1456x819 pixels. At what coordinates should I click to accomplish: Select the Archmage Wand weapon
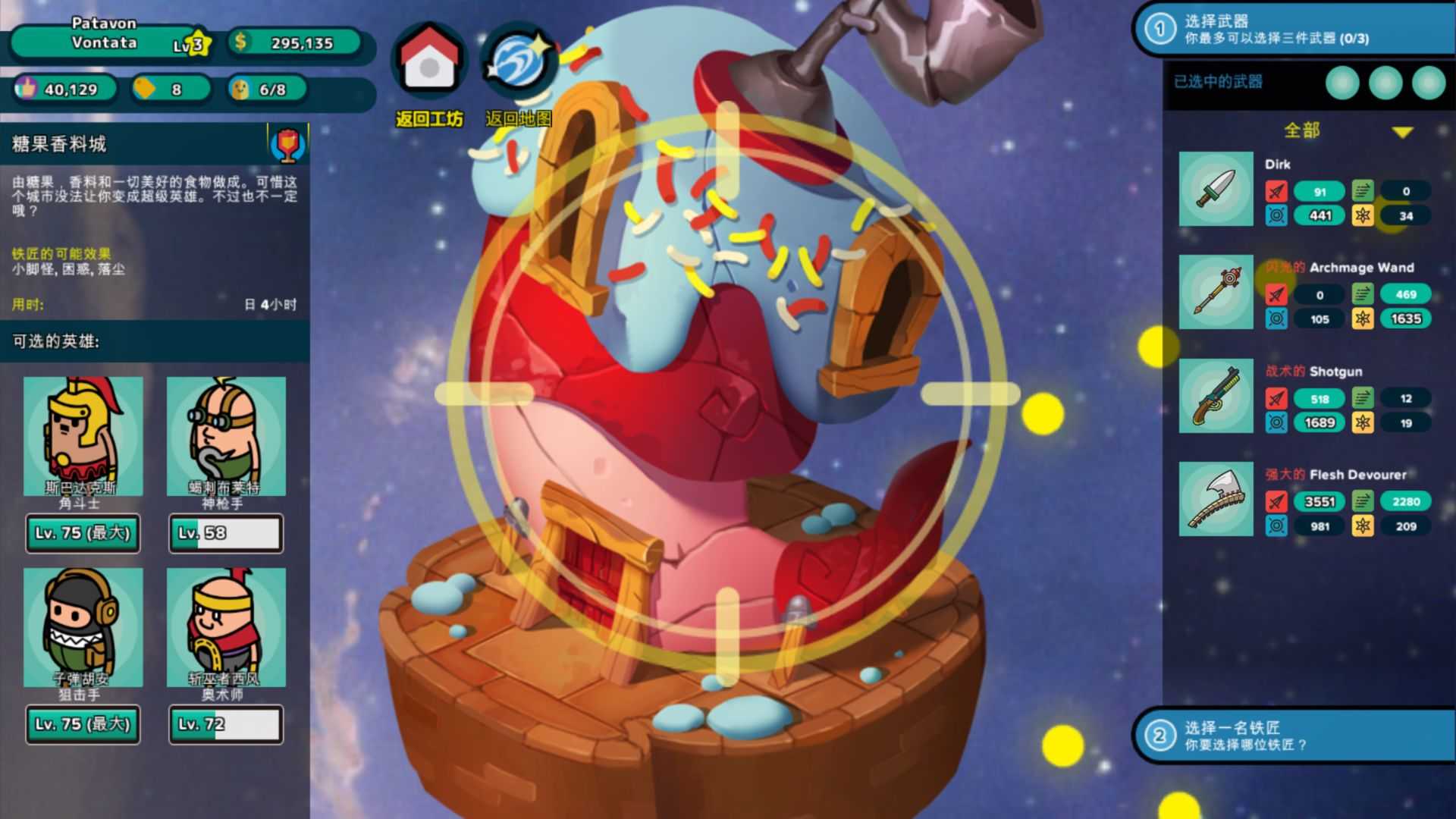(x=1216, y=292)
